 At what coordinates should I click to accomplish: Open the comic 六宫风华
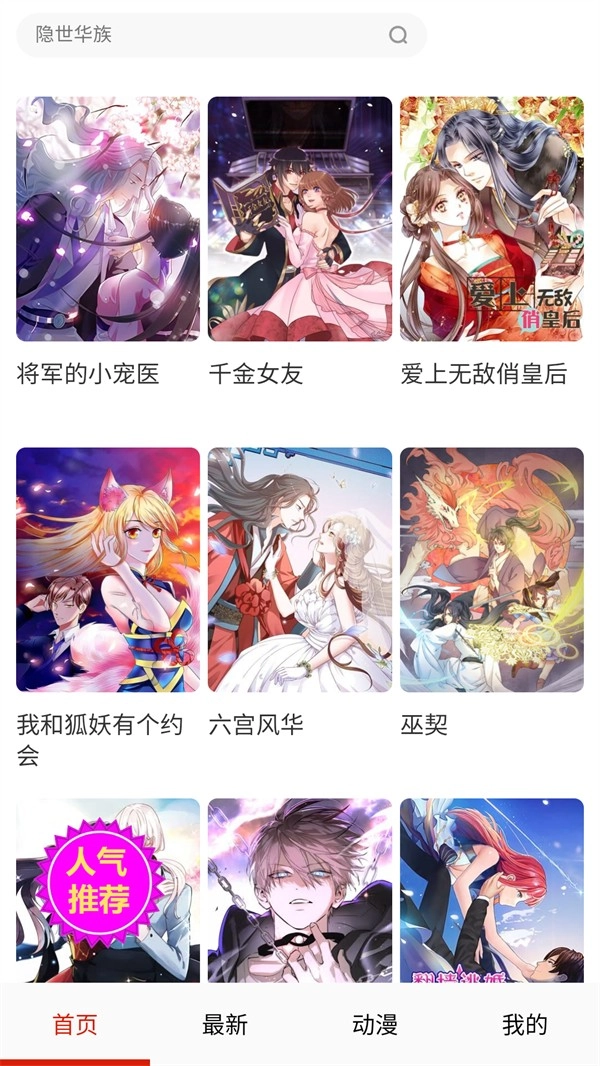click(x=300, y=570)
